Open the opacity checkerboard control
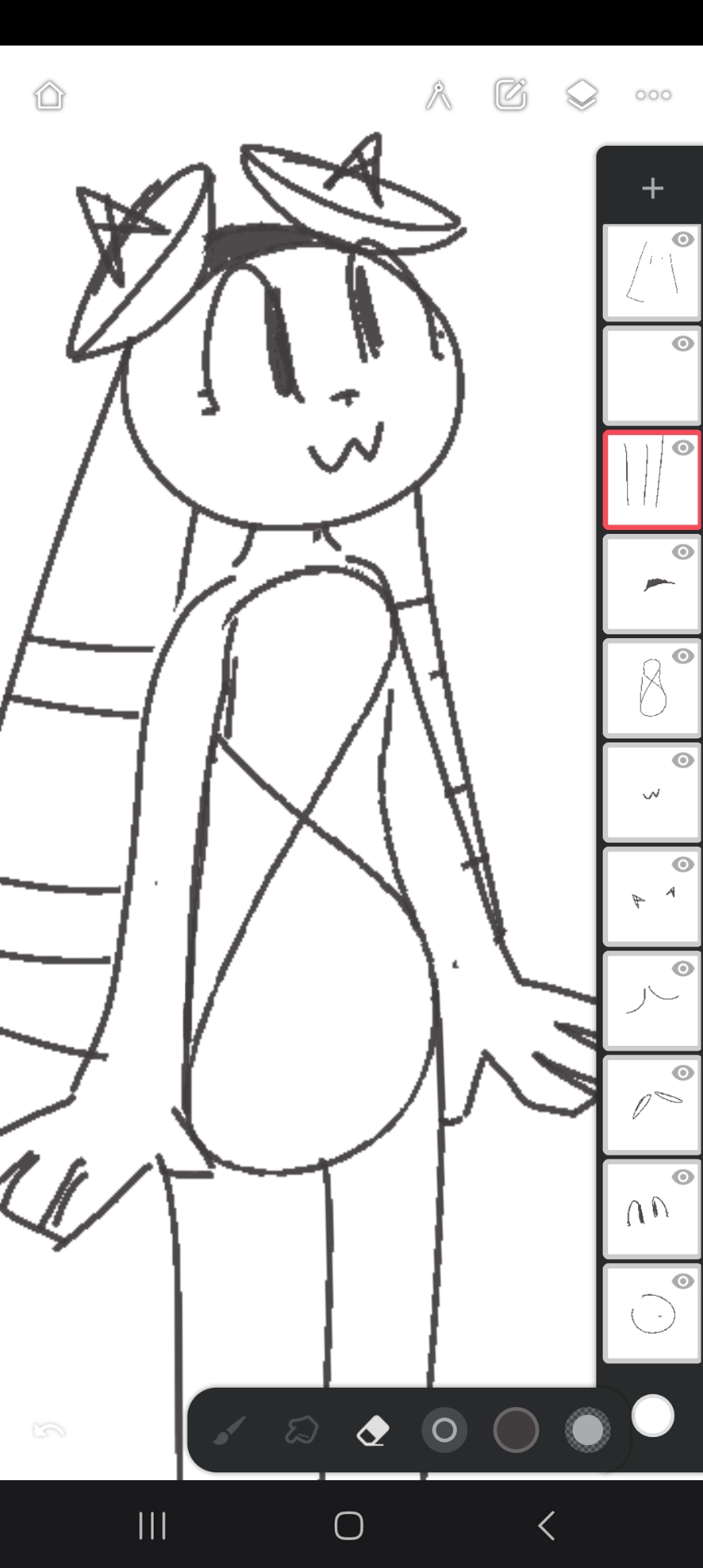The image size is (703, 1568). (587, 1430)
